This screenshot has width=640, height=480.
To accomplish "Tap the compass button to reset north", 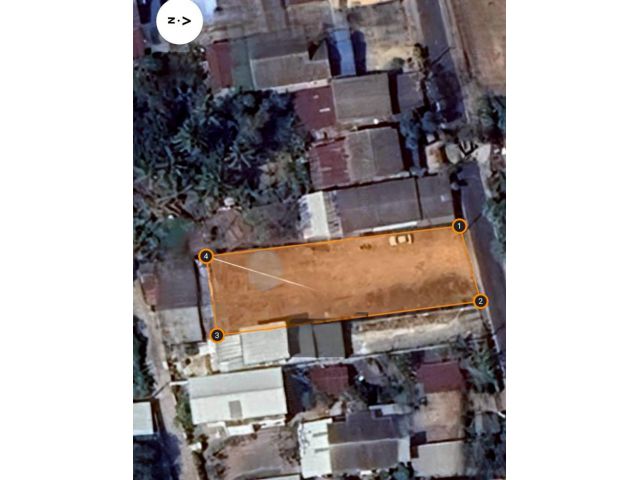I will pyautogui.click(x=179, y=20).
